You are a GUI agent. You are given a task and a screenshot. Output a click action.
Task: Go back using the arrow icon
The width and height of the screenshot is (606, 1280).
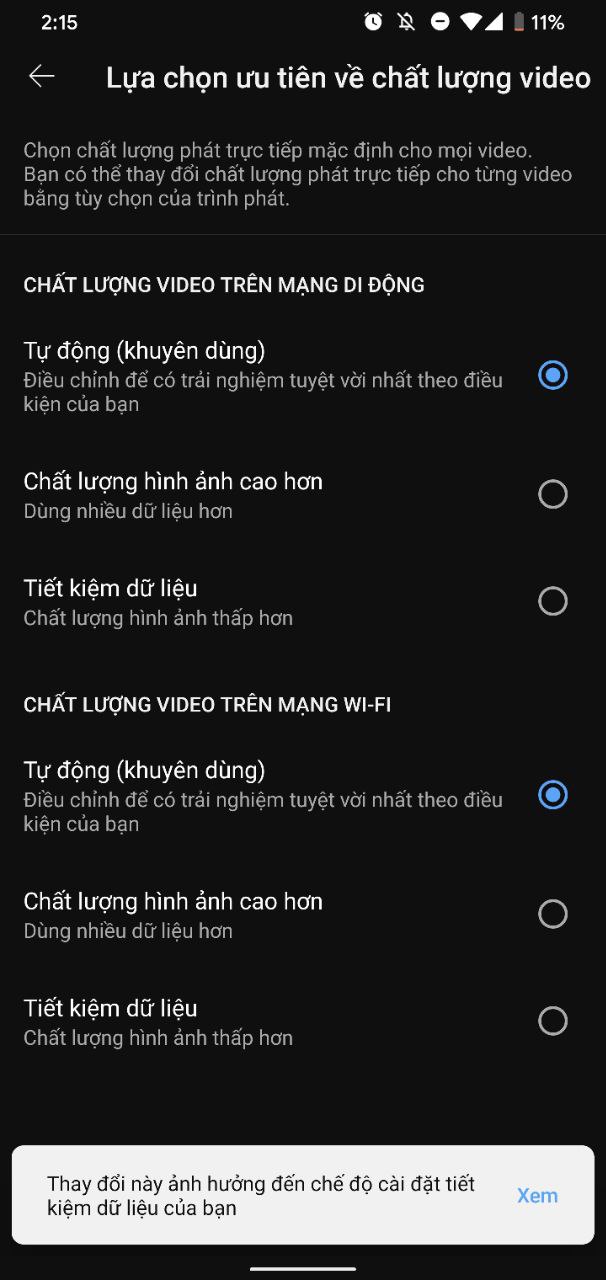coord(42,76)
